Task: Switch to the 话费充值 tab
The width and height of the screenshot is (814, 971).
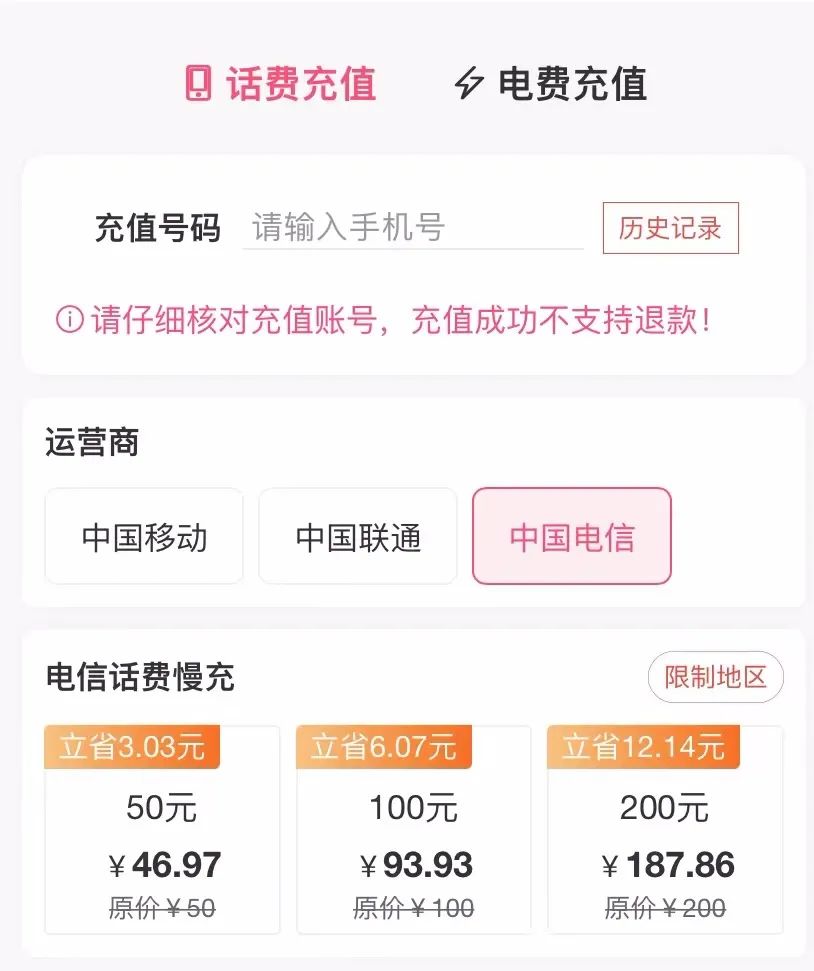Action: coord(281,83)
